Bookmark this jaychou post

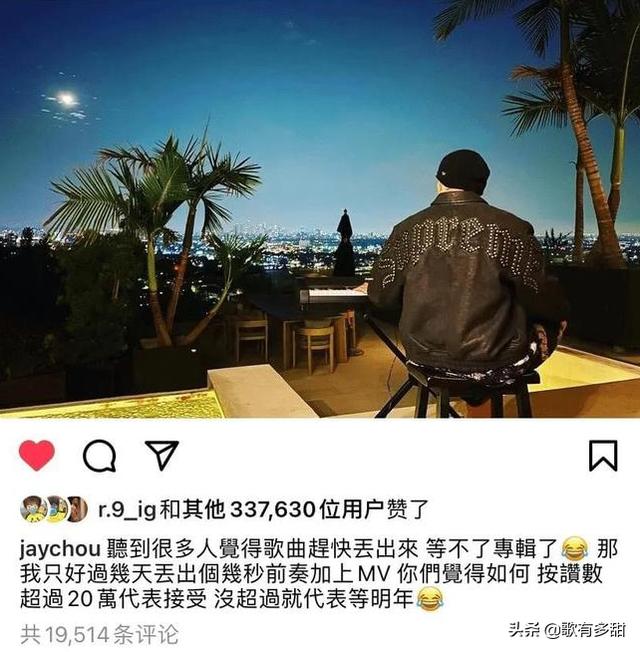[602, 456]
